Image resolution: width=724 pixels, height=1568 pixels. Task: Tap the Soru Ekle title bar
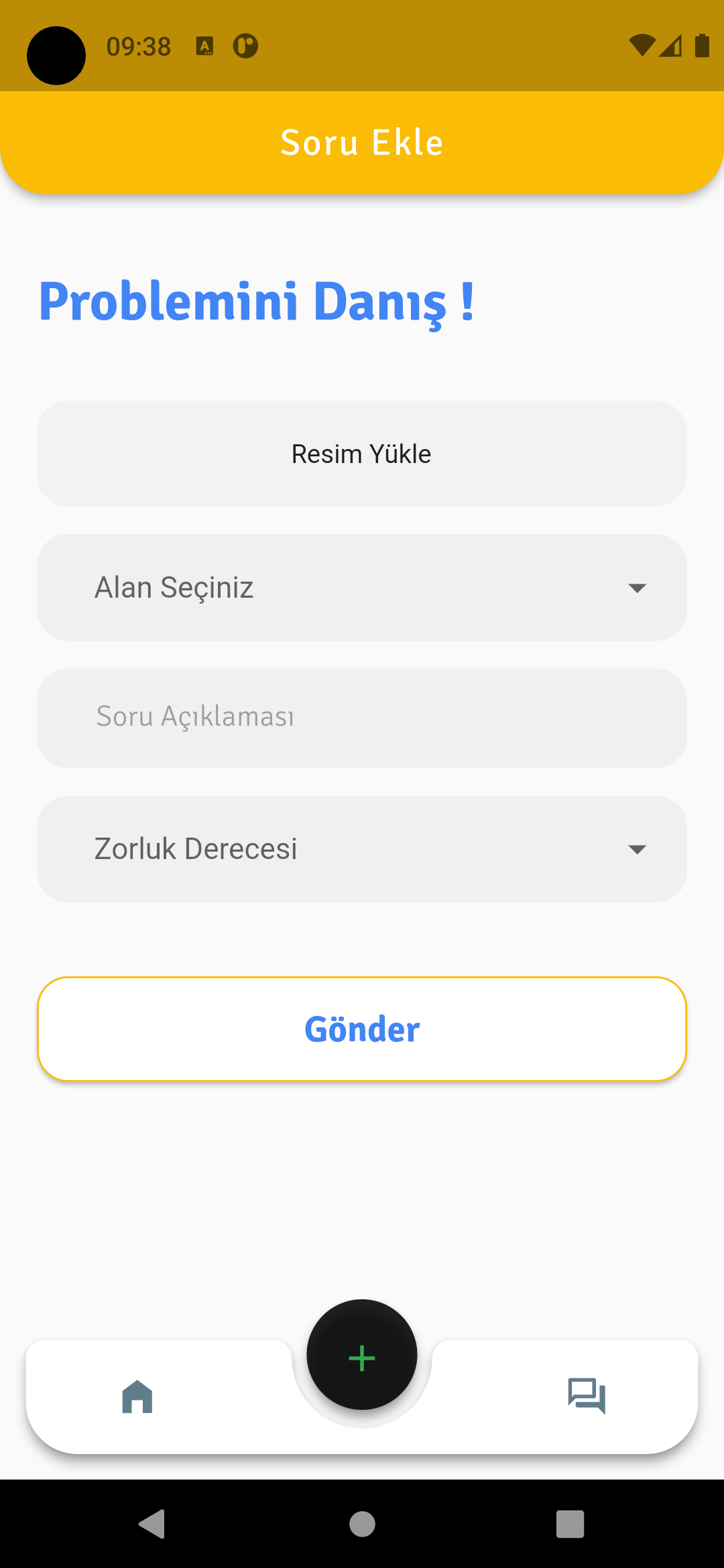[x=362, y=141]
